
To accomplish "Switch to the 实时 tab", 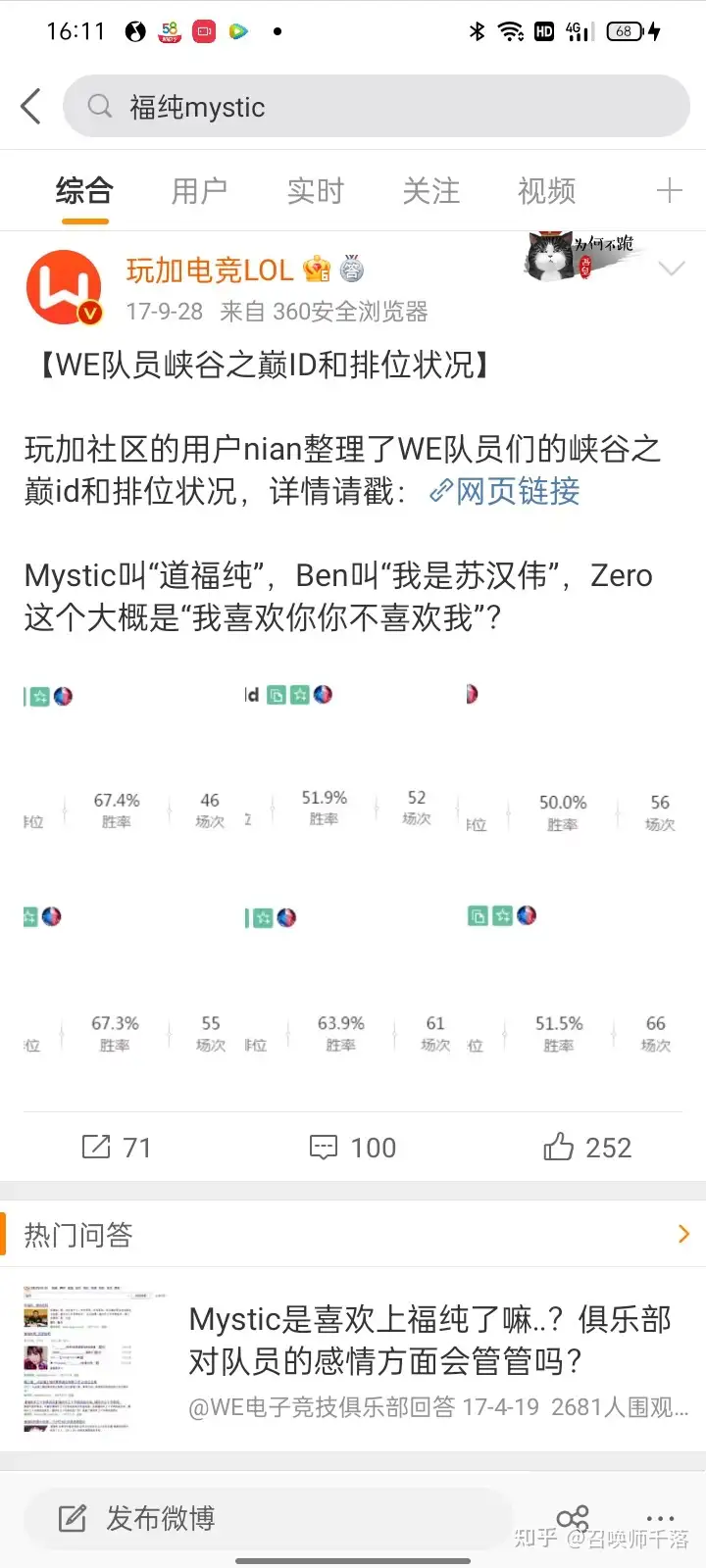I will (x=315, y=190).
